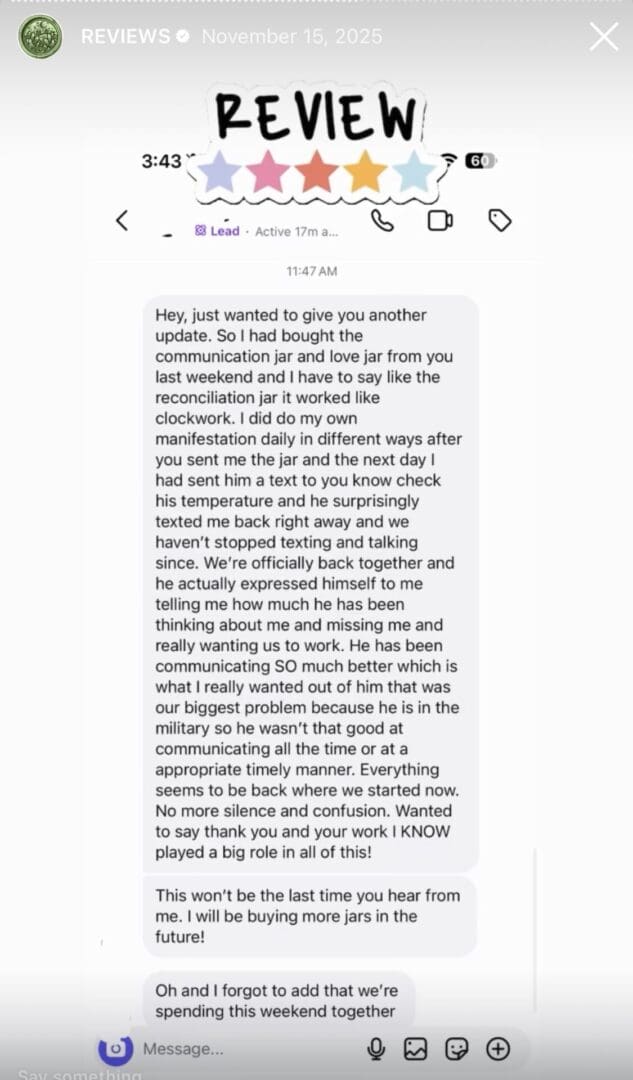This screenshot has height=1080, width=633.
Task: Close the REVIEWS story viewer
Action: click(603, 37)
